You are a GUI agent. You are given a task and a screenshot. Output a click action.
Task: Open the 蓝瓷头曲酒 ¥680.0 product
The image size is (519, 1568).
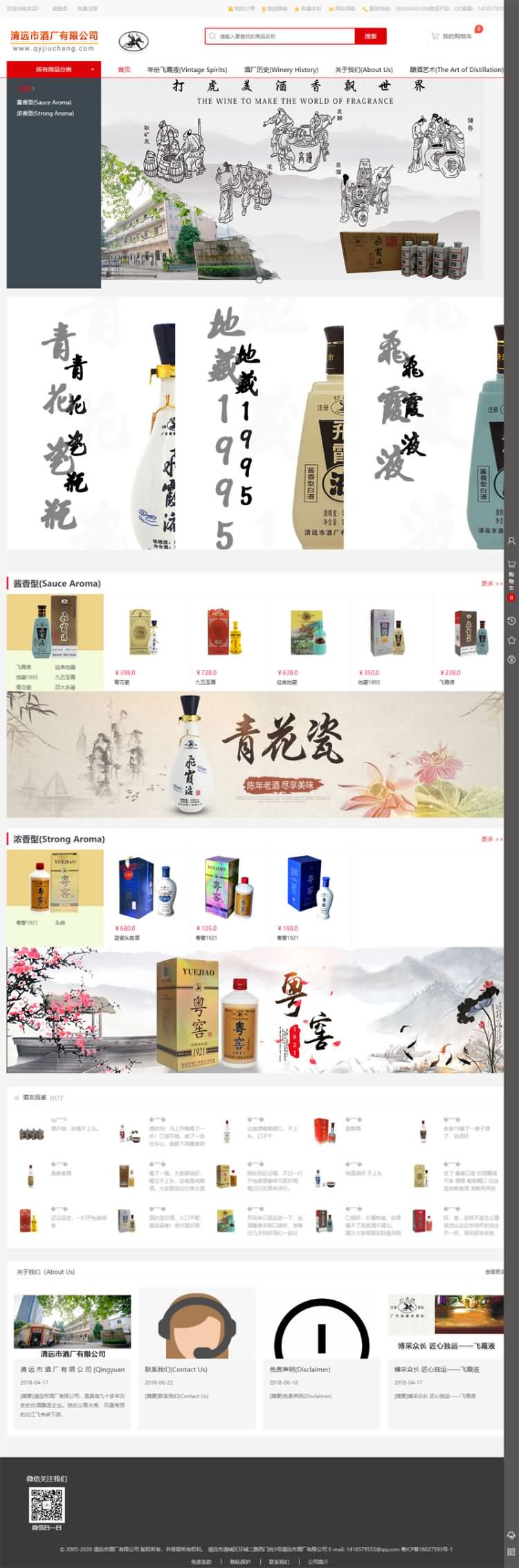[x=144, y=889]
